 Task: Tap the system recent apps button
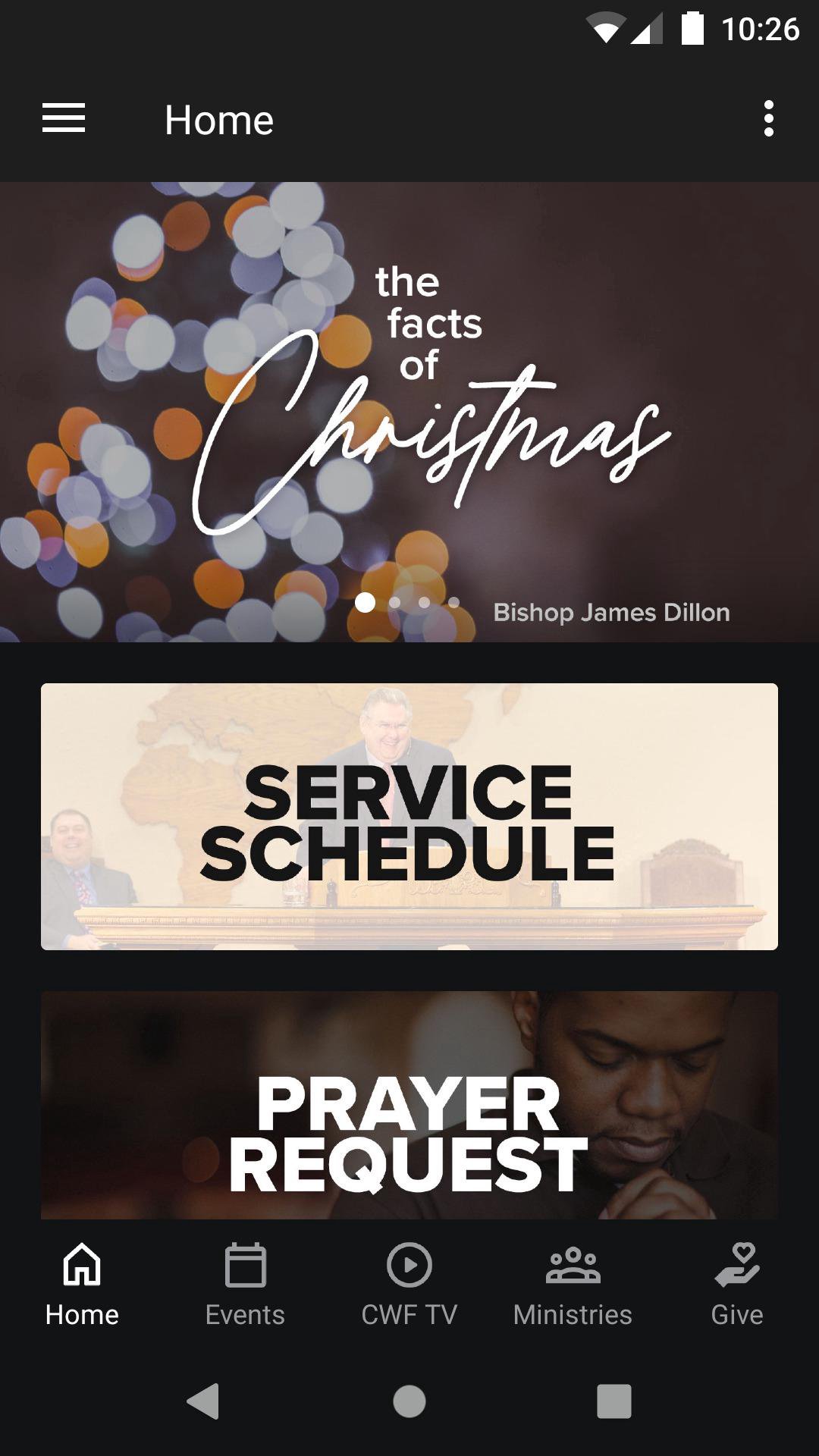coord(613,1401)
